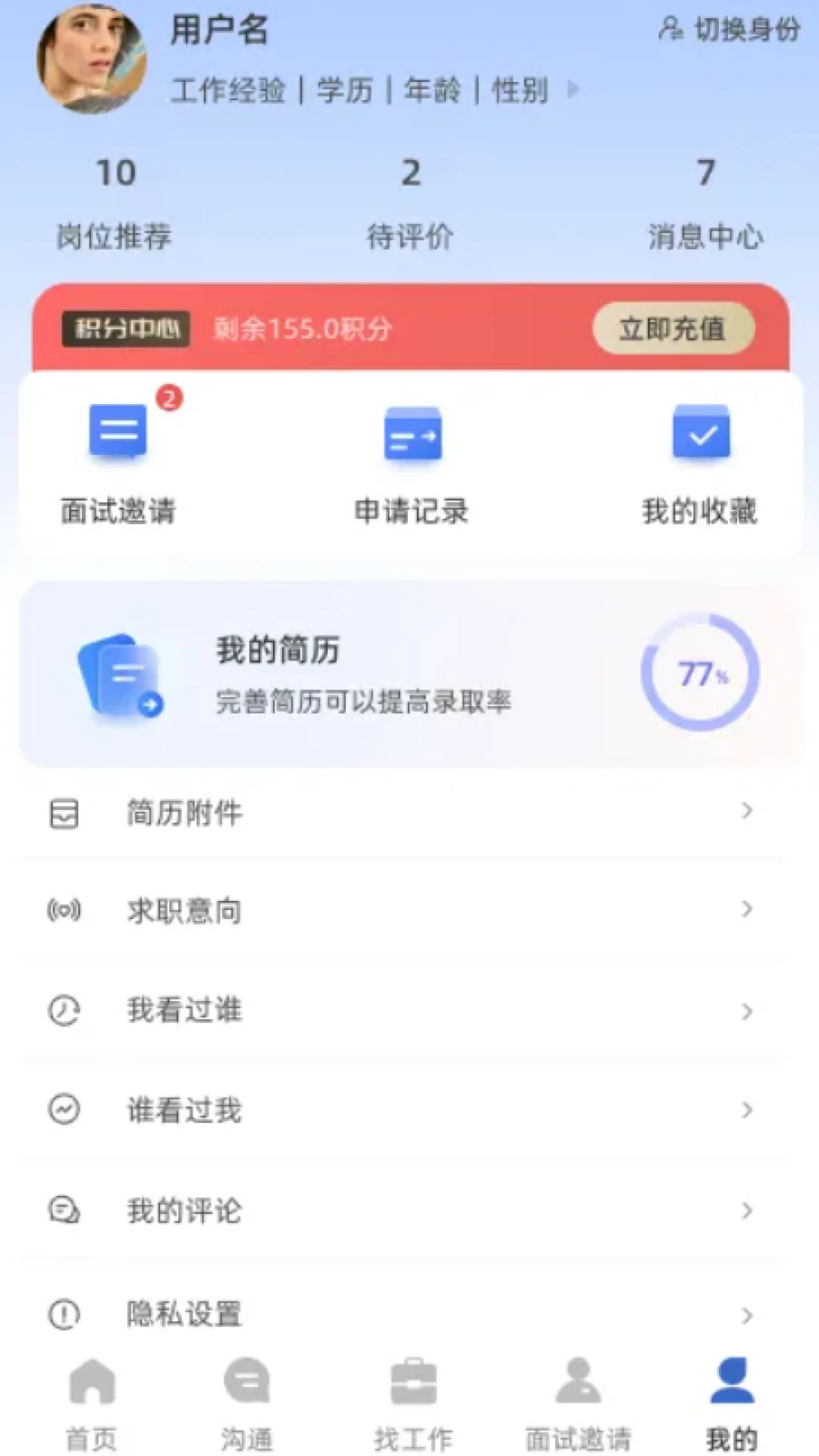Viewport: 819px width, 1456px height.
Task: Tap the 简历附件 resume attachment icon
Action: pos(64,813)
